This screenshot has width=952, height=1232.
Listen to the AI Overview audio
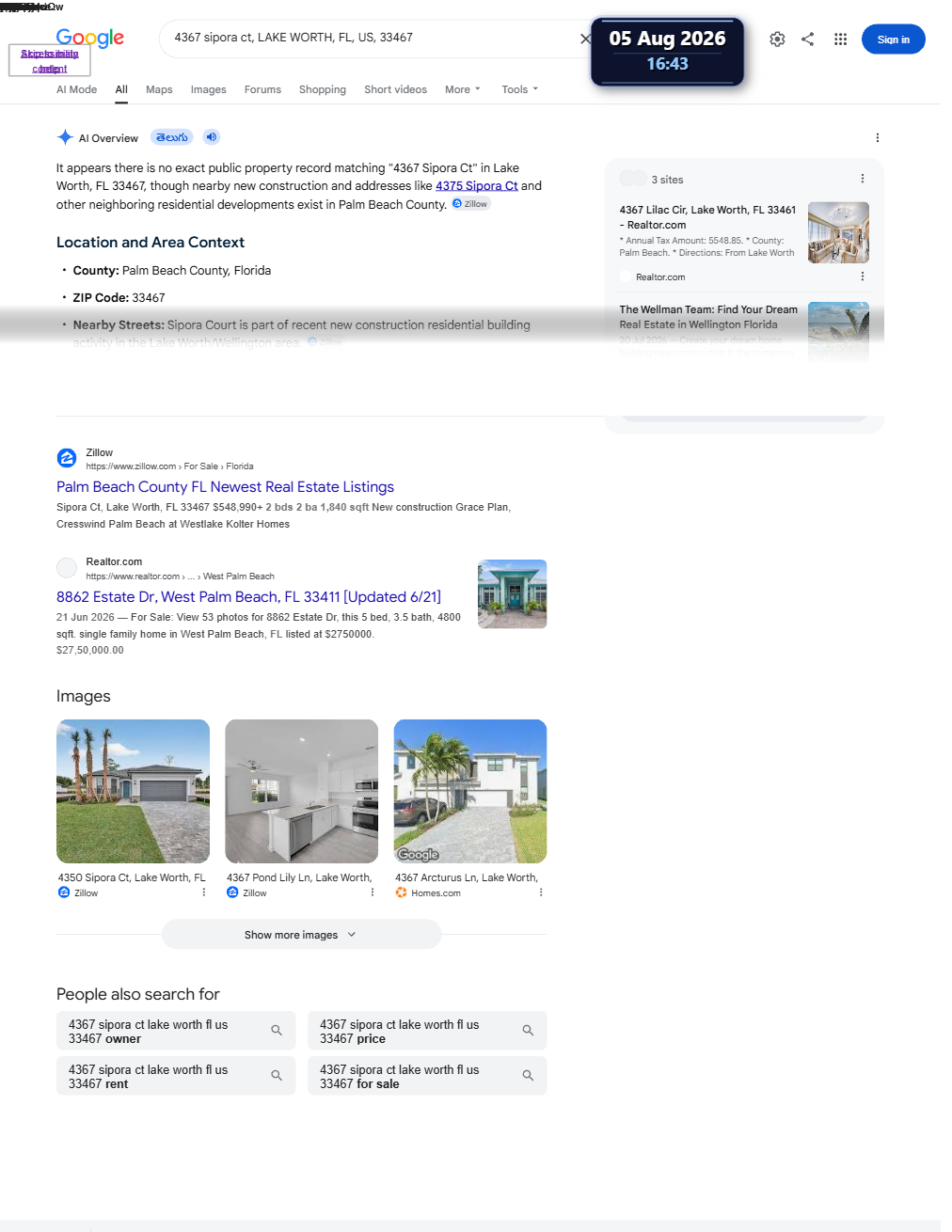coord(212,137)
